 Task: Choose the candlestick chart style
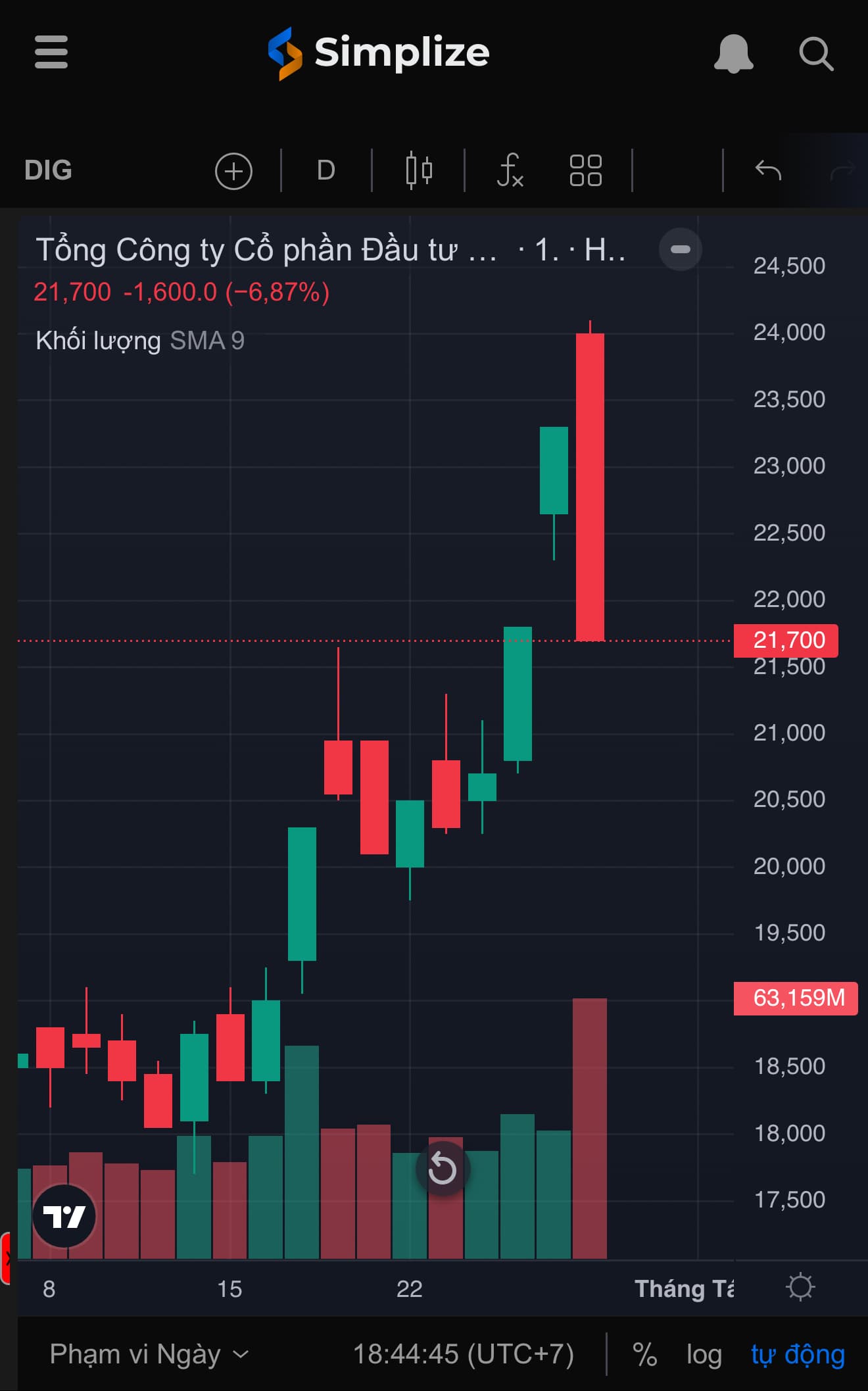click(x=419, y=170)
